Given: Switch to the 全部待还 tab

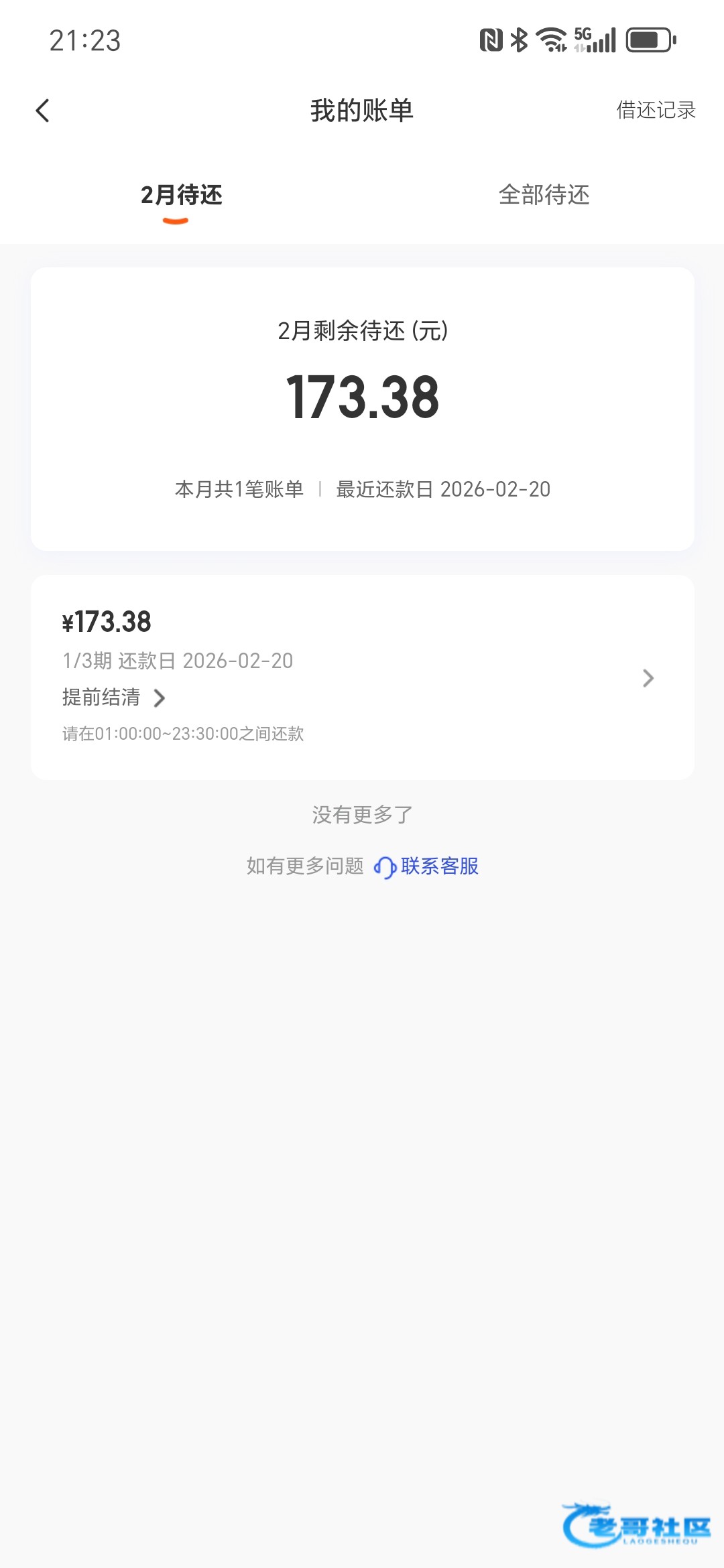Looking at the screenshot, I should [544, 195].
